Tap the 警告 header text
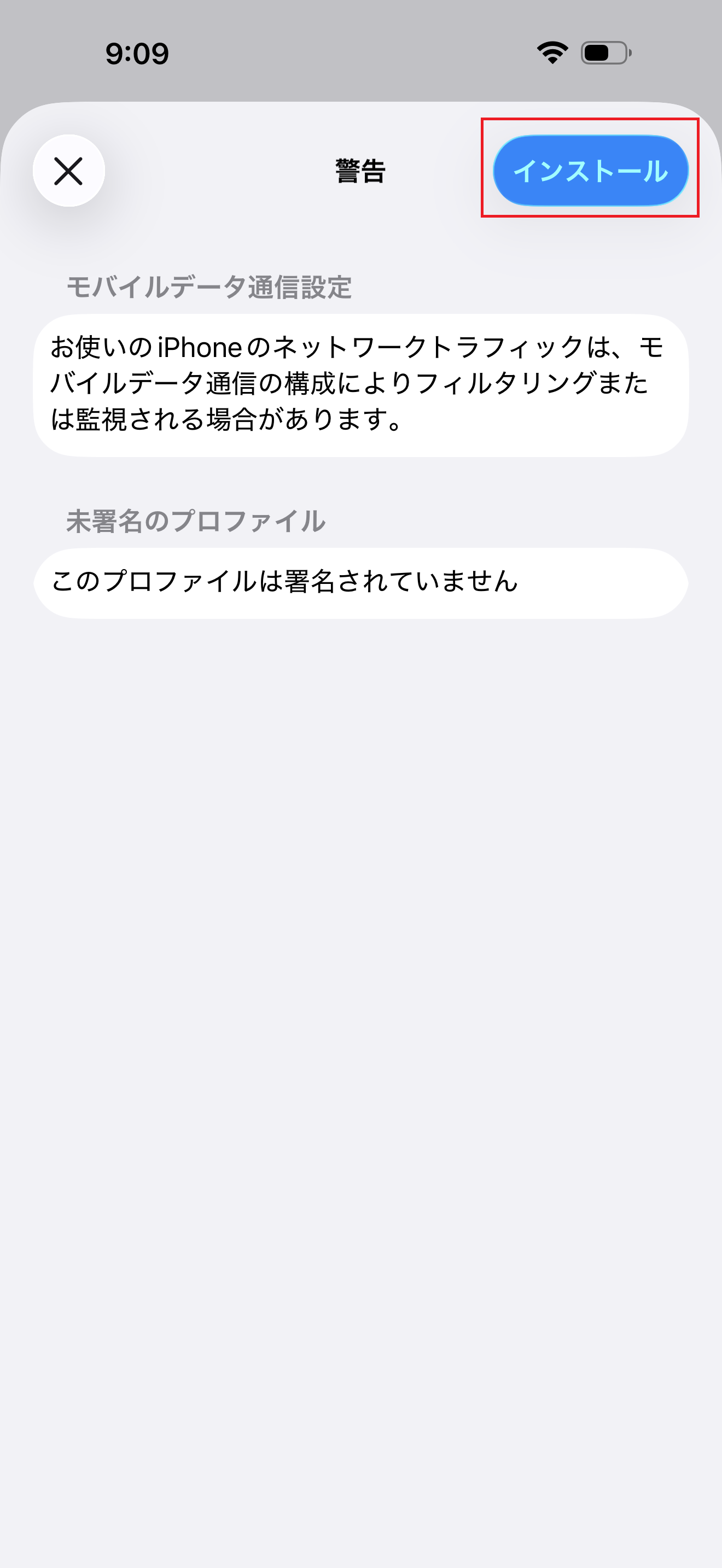Viewport: 722px width, 1568px height. [360, 171]
